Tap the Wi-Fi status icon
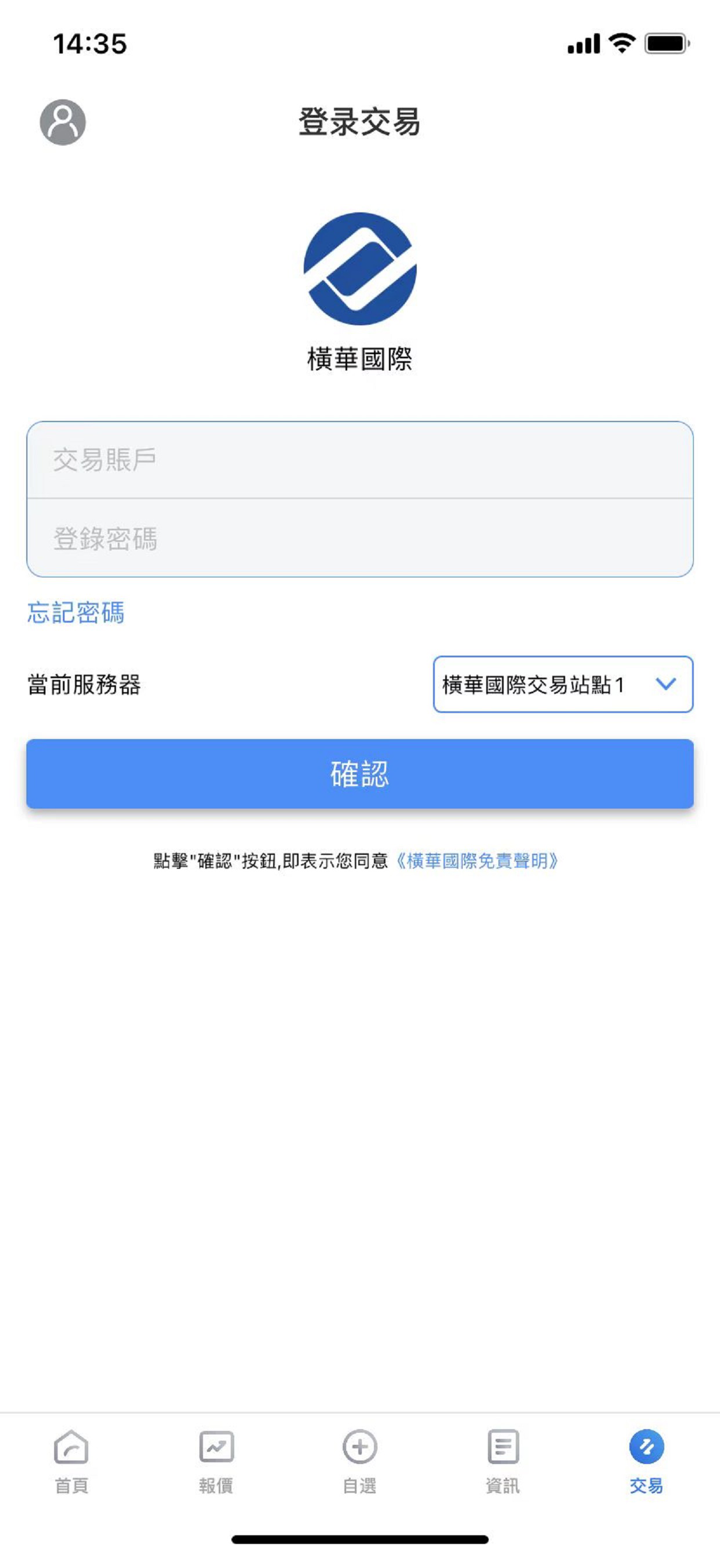The height and width of the screenshot is (1558, 720). 621,43
